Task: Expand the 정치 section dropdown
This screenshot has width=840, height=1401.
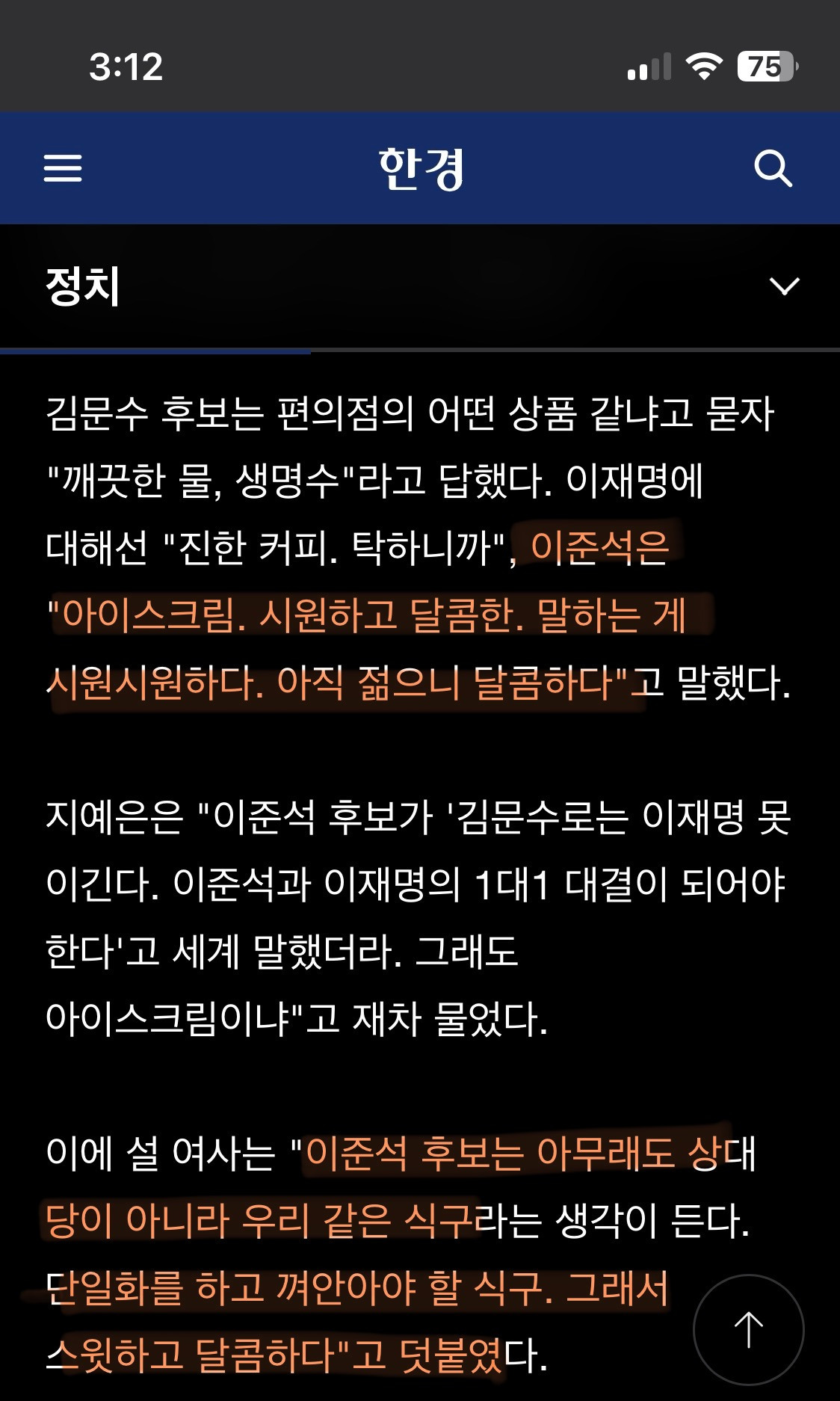Action: [x=784, y=286]
